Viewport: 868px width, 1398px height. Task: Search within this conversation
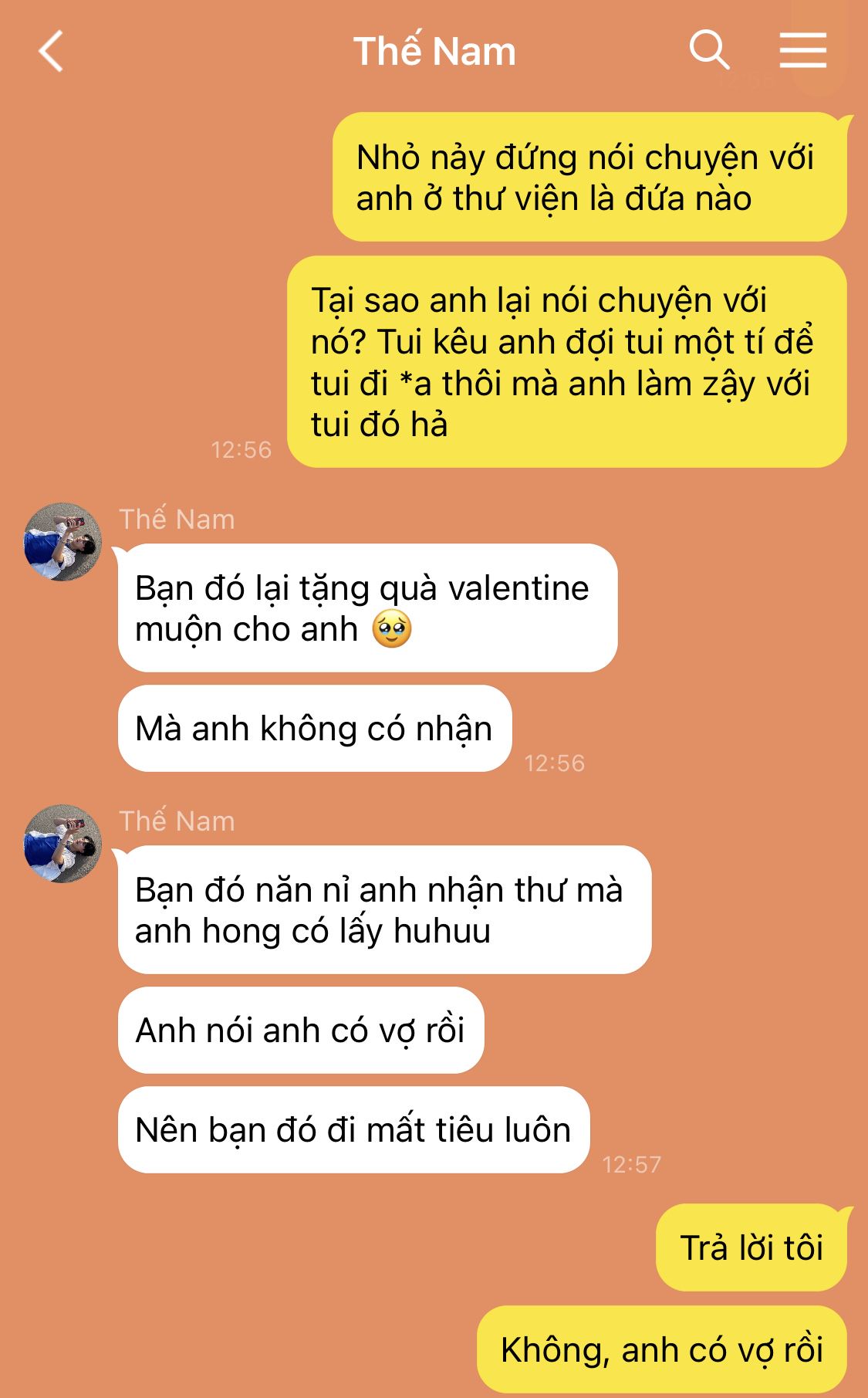[709, 51]
